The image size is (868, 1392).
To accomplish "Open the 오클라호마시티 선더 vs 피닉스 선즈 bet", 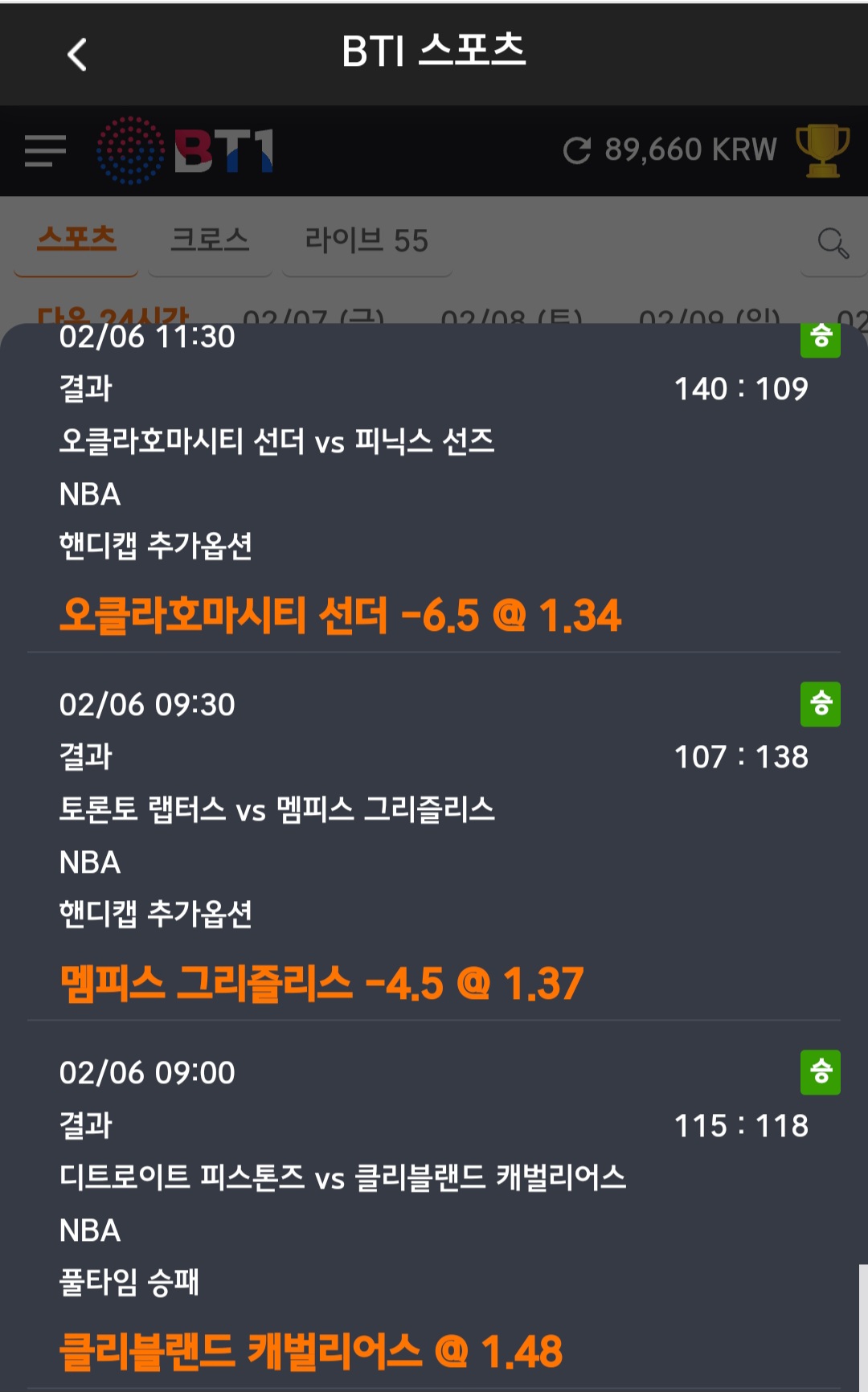I will [x=276, y=441].
